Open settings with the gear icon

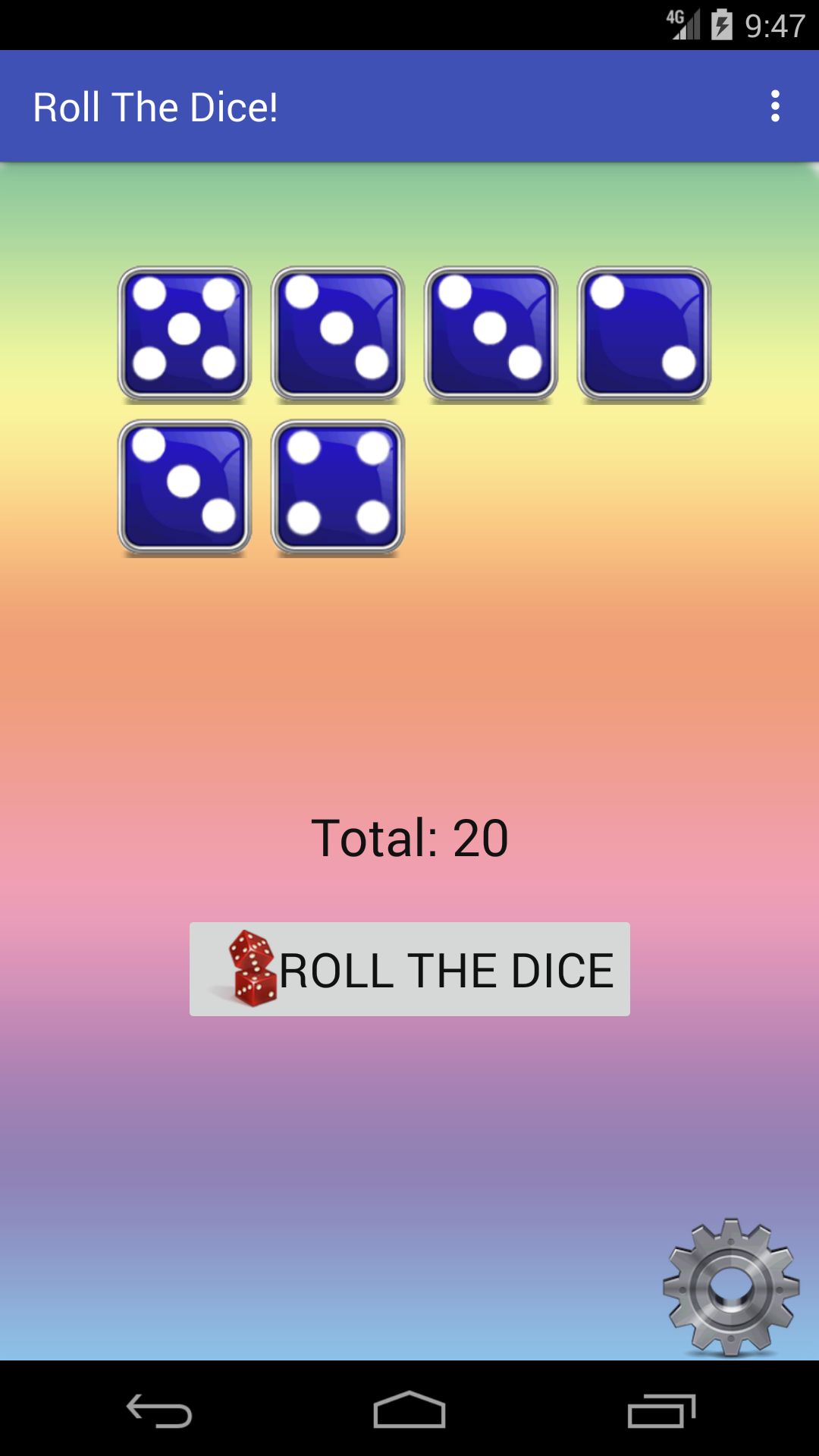731,1287
